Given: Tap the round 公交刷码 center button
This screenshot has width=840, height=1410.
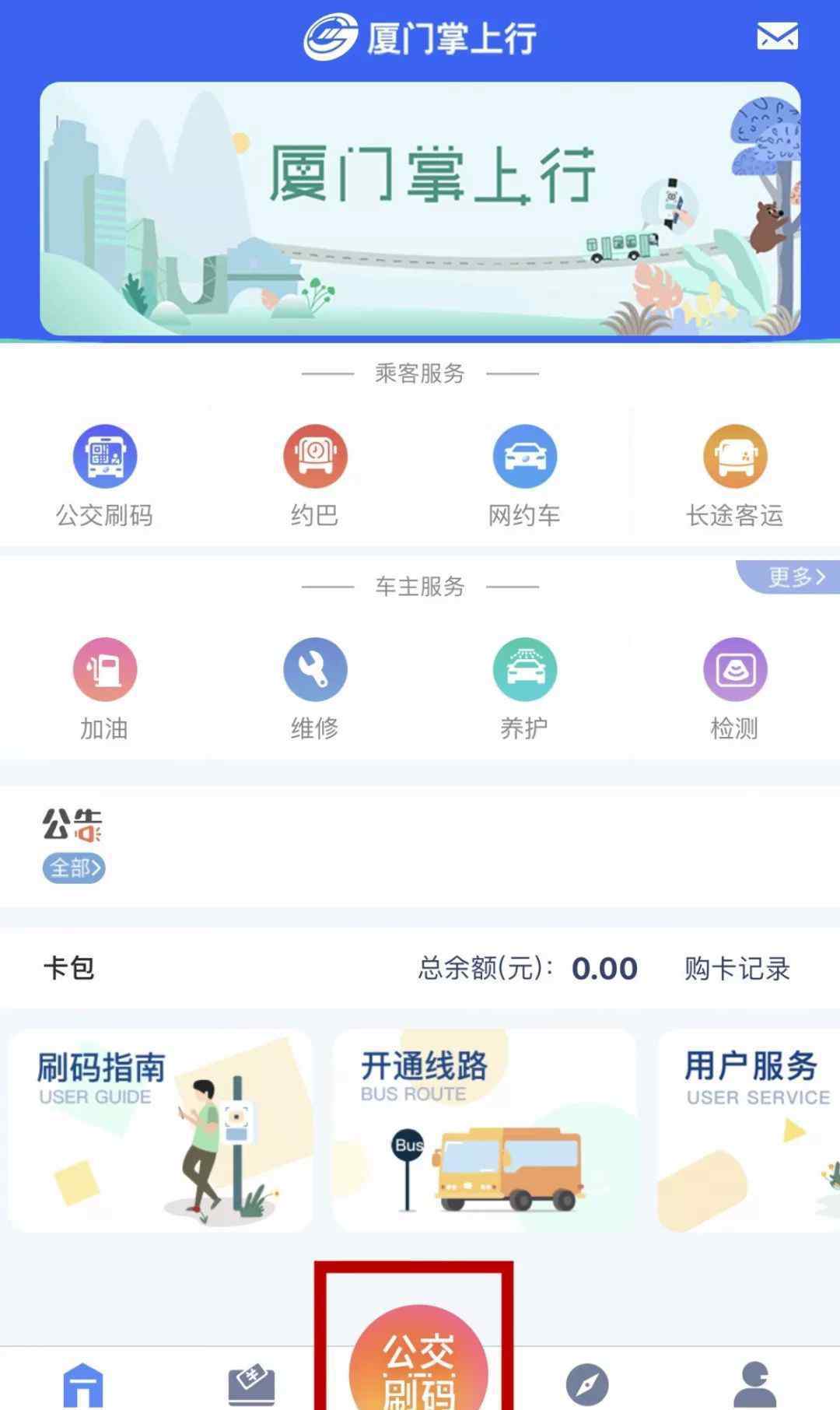Looking at the screenshot, I should (418, 1359).
